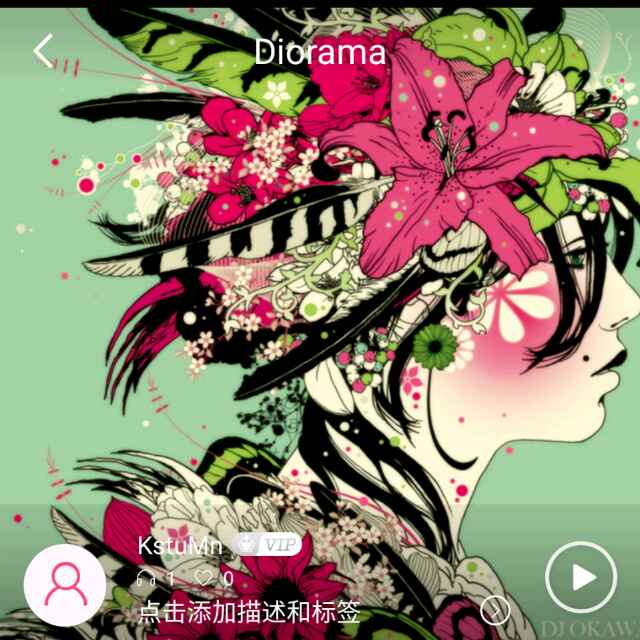Open the KstuMn profile avatar
640x640 pixels.
pos(65,585)
